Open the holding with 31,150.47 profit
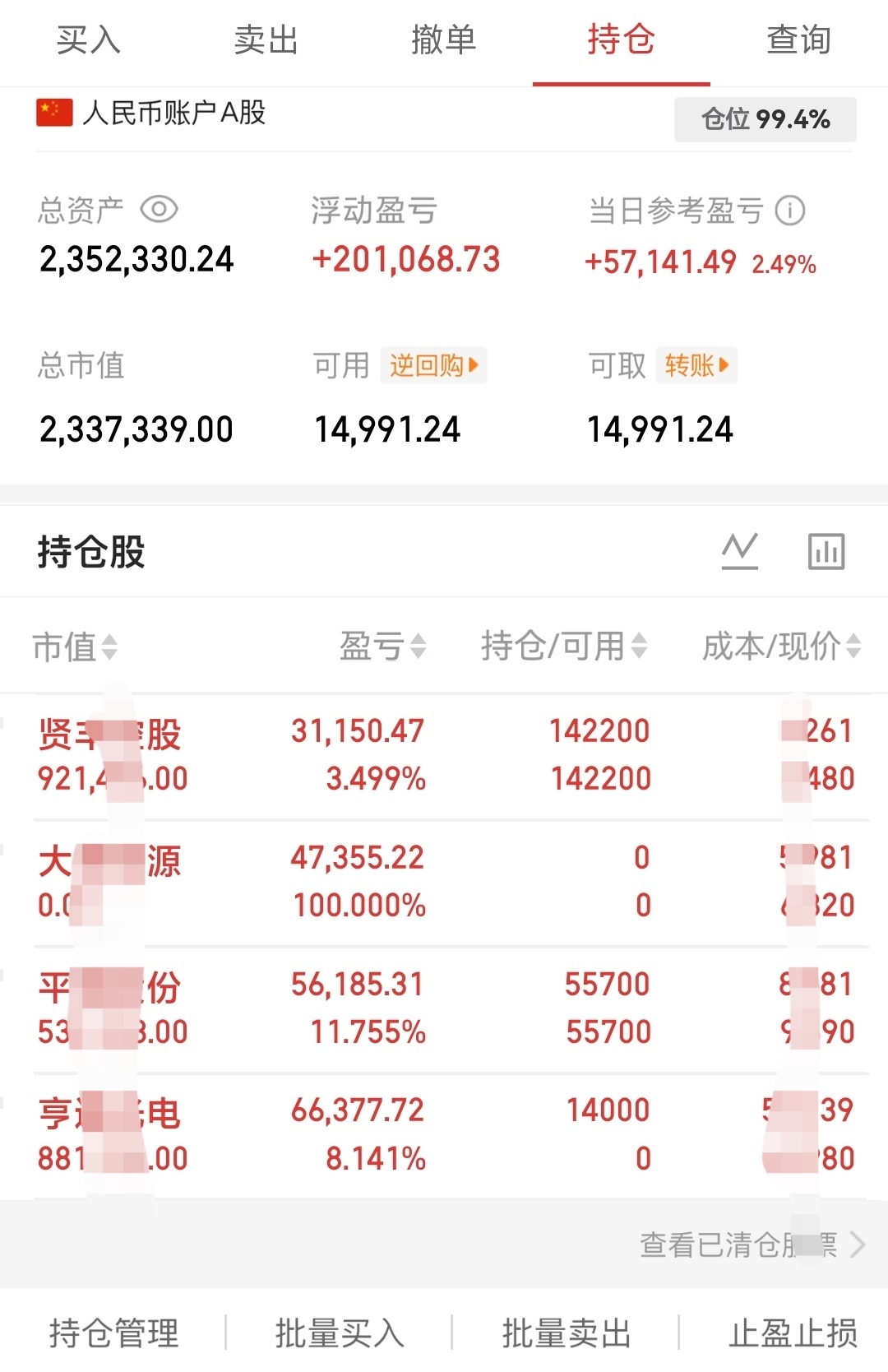 [x=444, y=755]
